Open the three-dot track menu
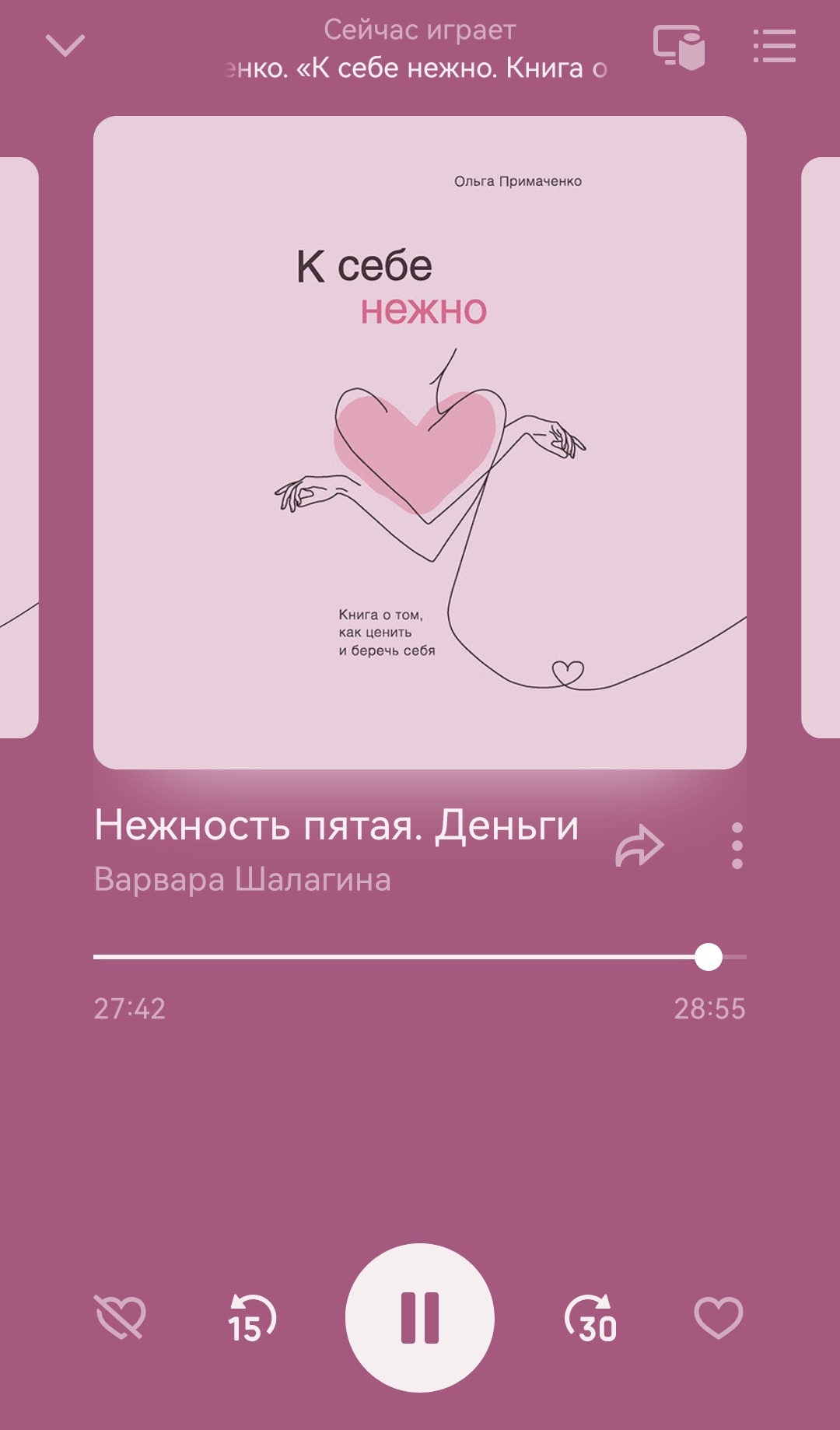The image size is (840, 1430). tap(737, 846)
